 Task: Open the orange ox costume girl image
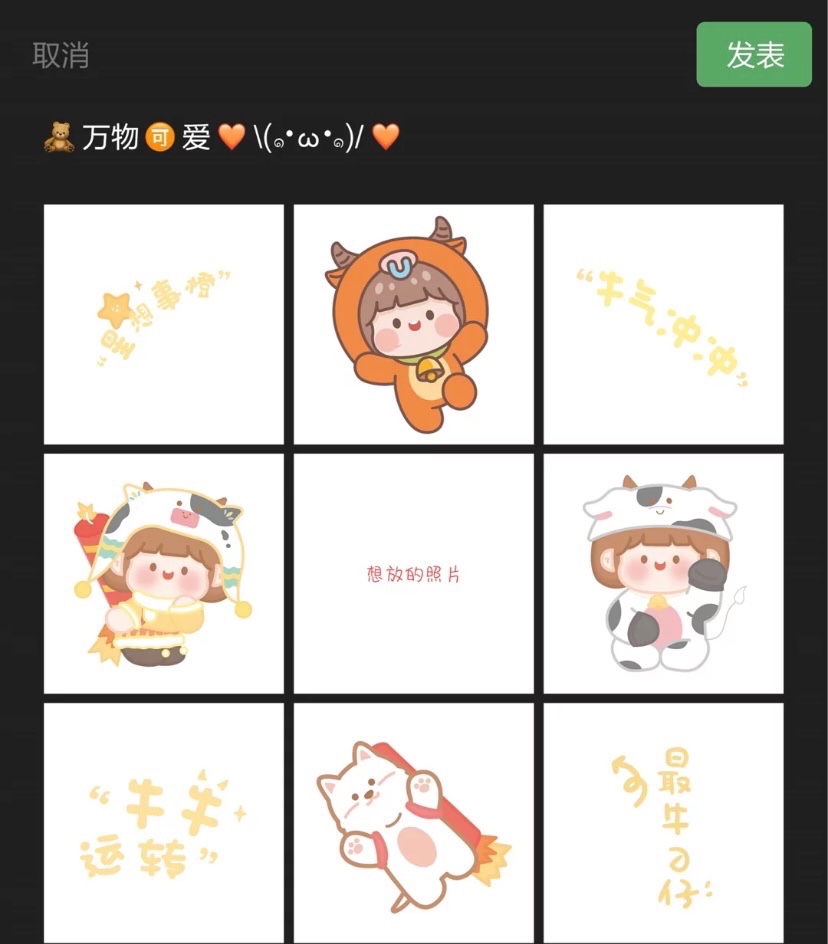(x=413, y=324)
